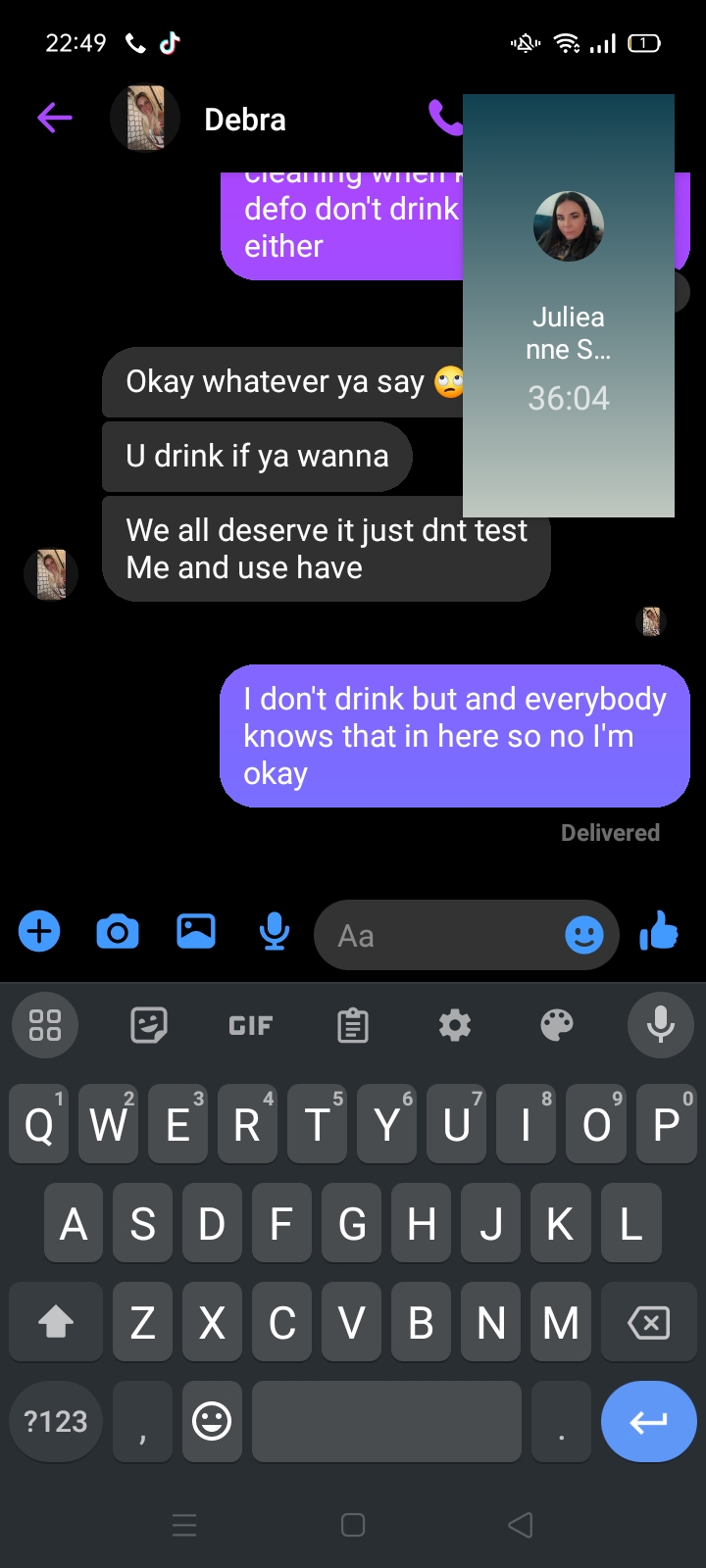Record a voice message
This screenshot has width=706, height=1568.
click(274, 931)
